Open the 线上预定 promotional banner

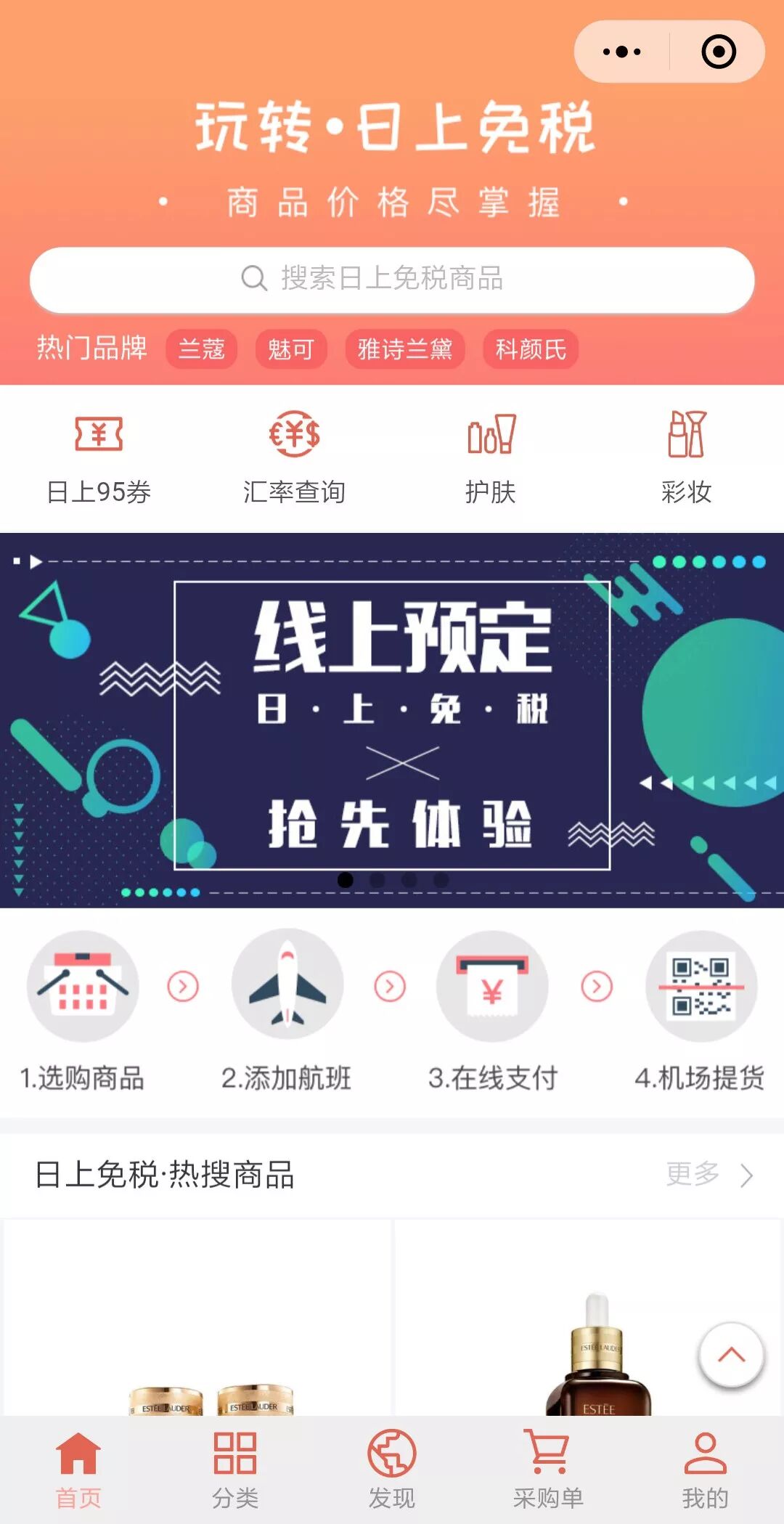(392, 720)
